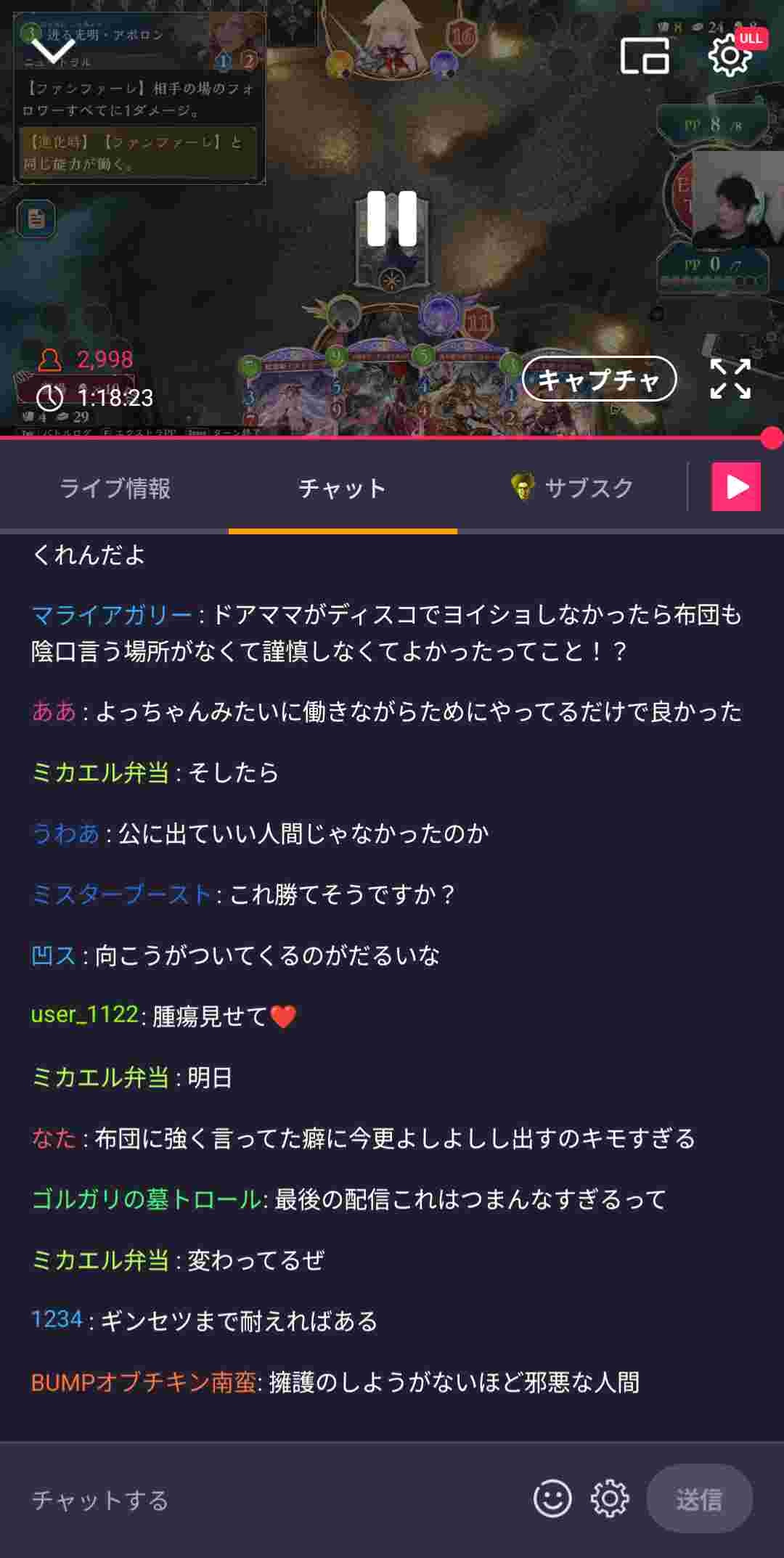The image size is (784, 1558).
Task: Minimize the player with the down chevron
Action: [54, 49]
